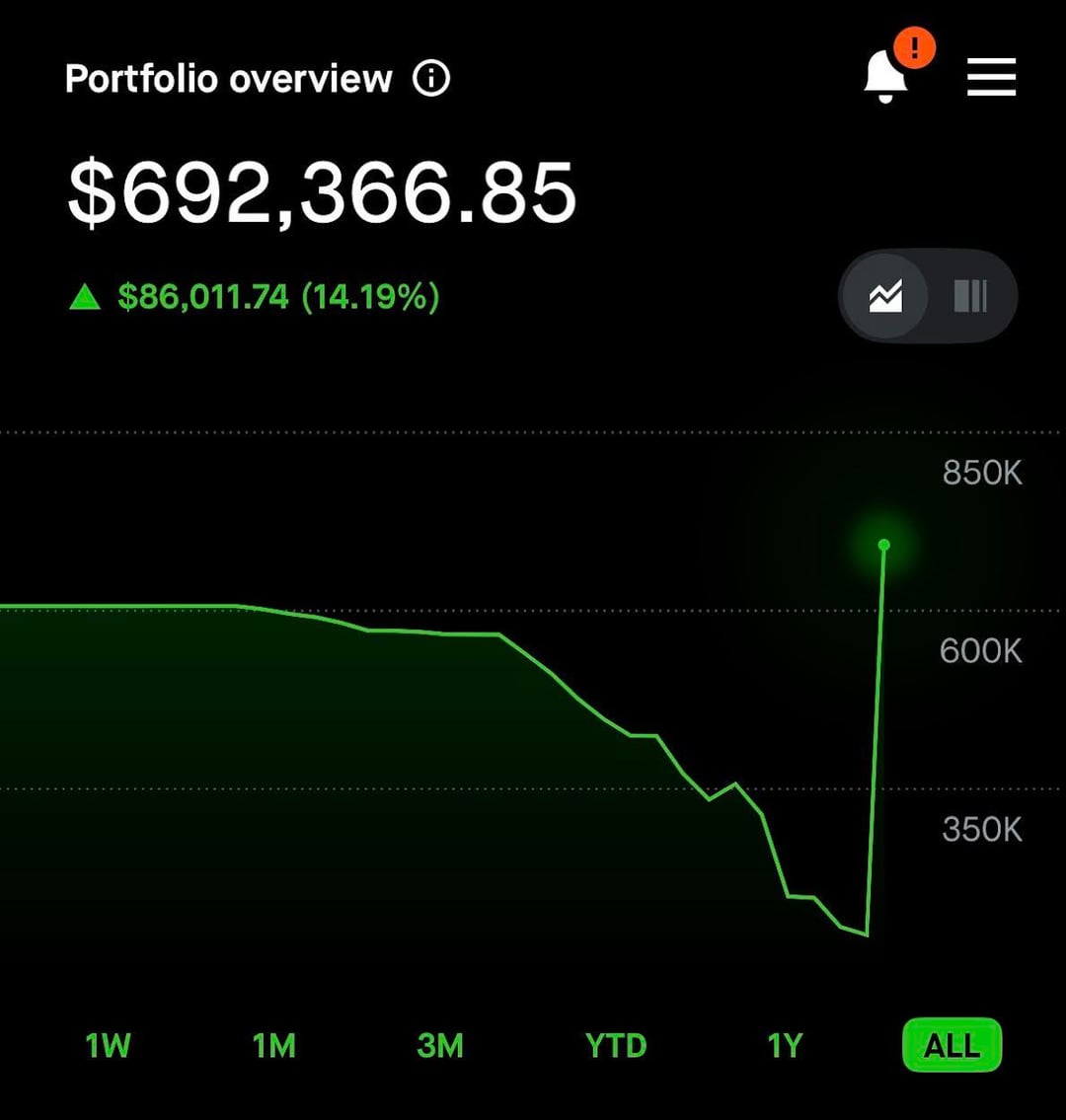View year-to-date YTD performance
1066x1120 pixels.
616,1045
